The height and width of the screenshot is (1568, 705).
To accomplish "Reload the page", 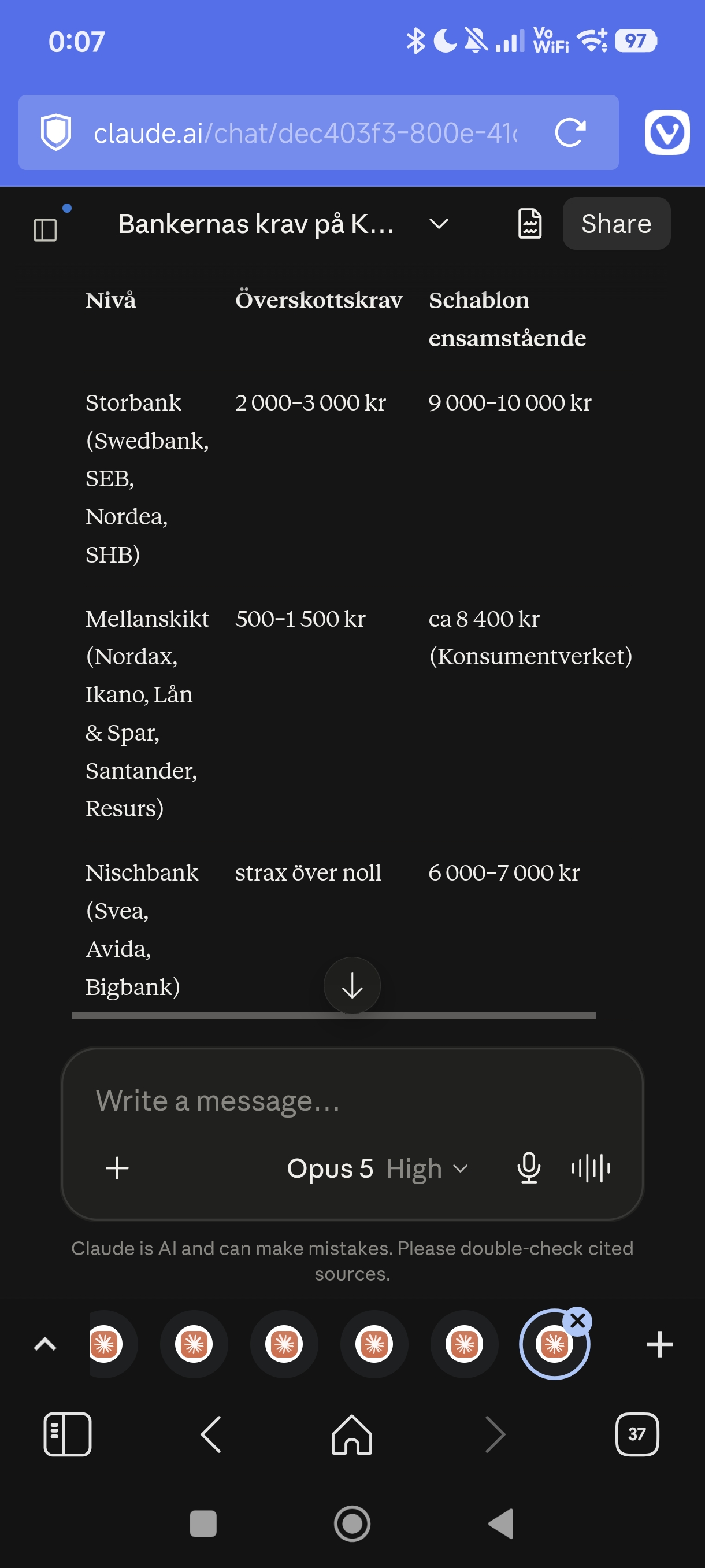I will [570, 132].
